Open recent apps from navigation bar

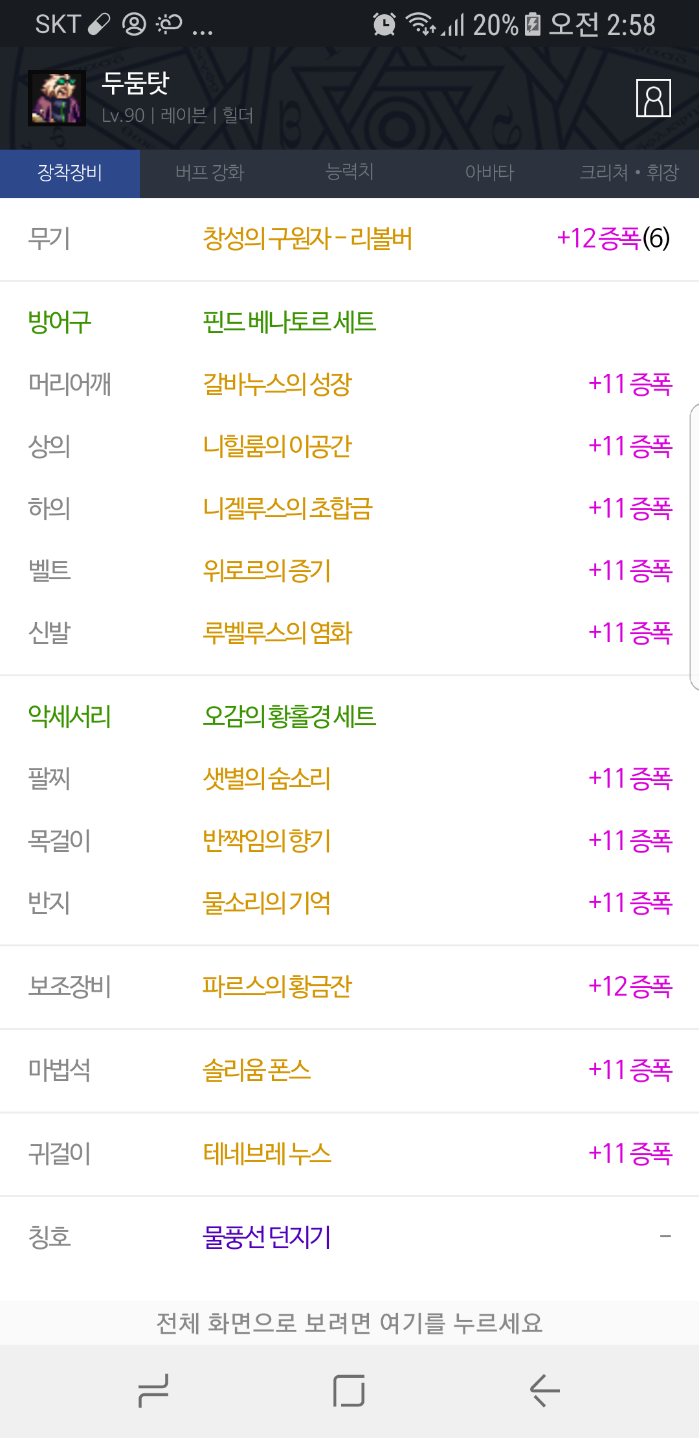pyautogui.click(x=153, y=1391)
